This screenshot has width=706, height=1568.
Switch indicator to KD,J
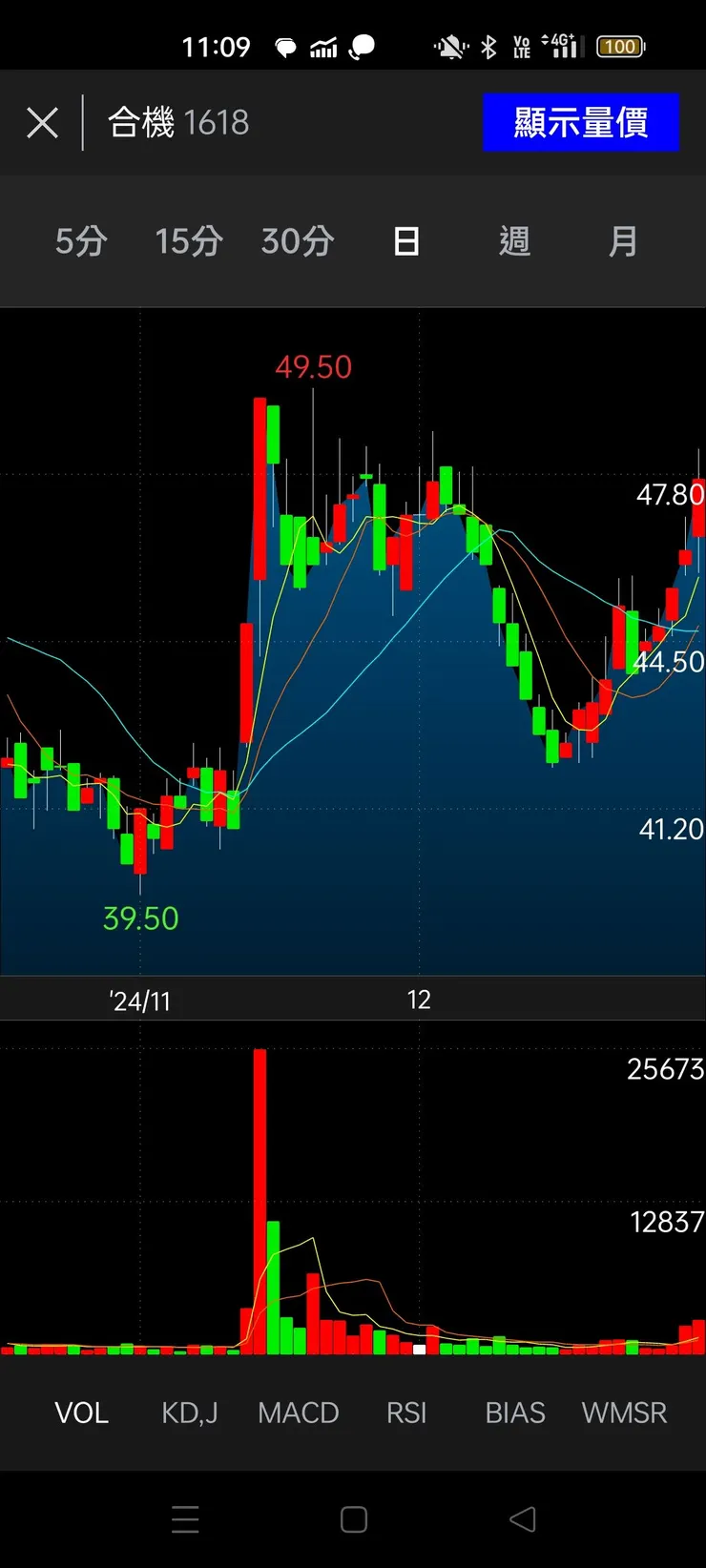click(x=190, y=1413)
